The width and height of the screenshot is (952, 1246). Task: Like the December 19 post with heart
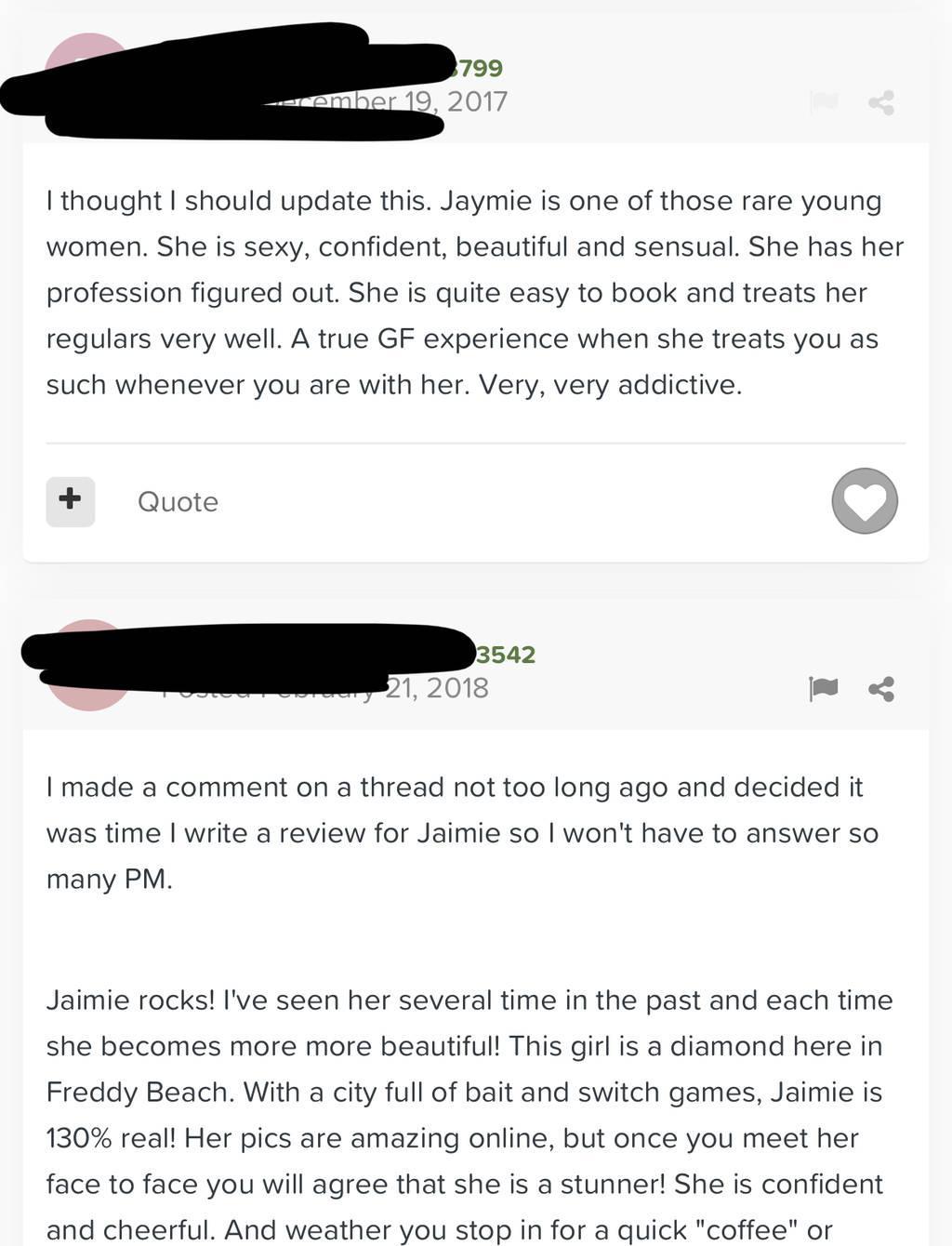click(864, 501)
